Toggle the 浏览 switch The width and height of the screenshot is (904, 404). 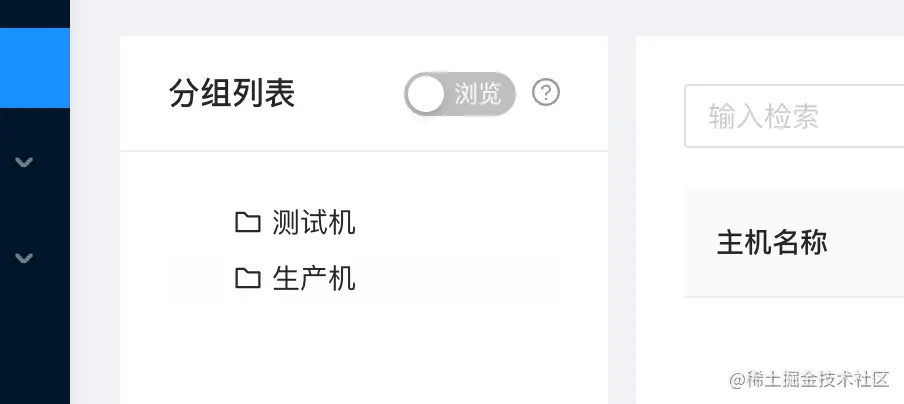(459, 94)
